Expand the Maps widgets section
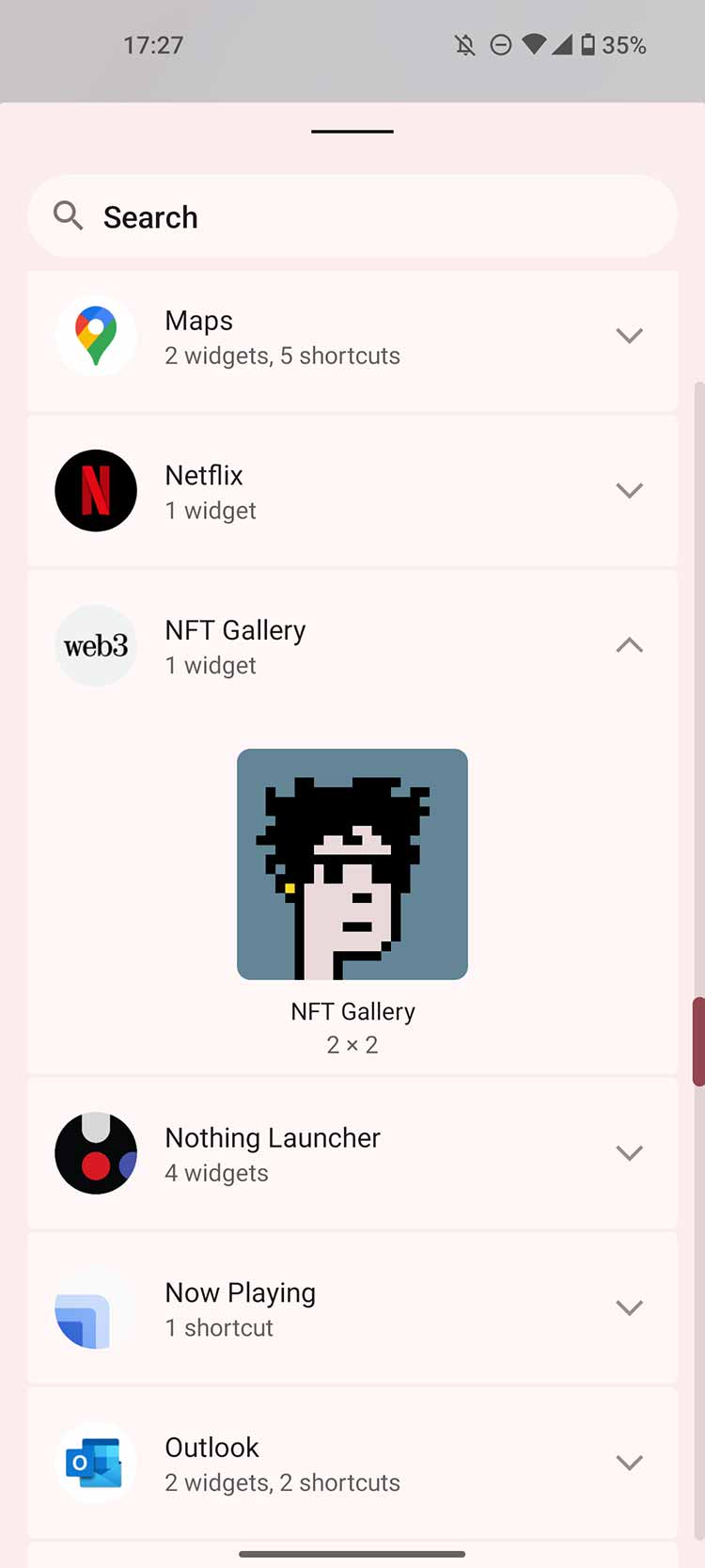 (629, 337)
